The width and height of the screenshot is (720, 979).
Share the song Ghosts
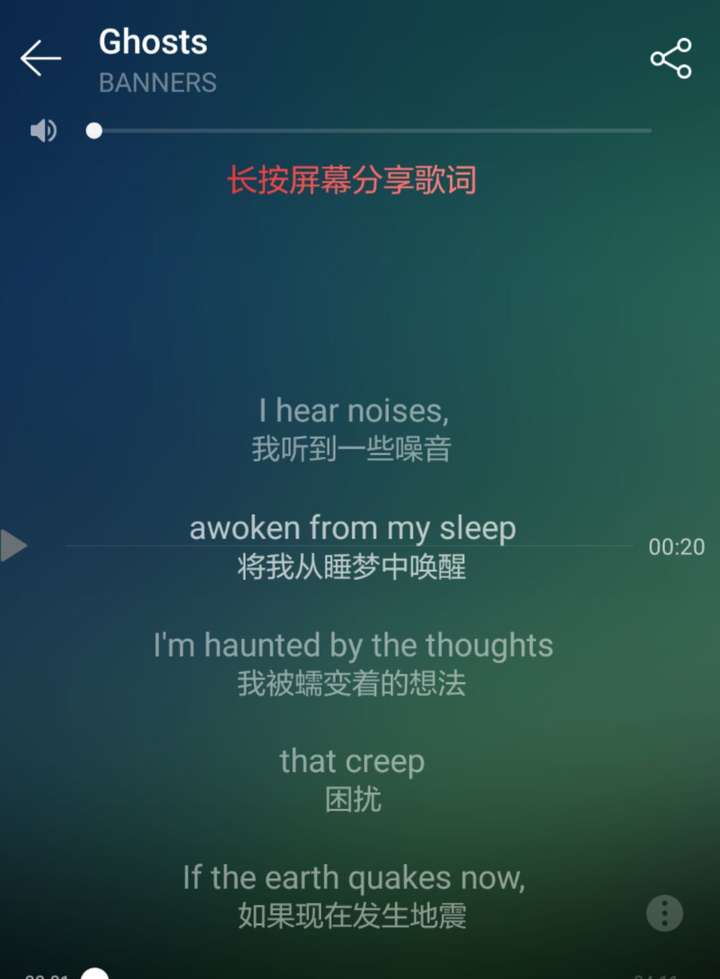(x=671, y=58)
